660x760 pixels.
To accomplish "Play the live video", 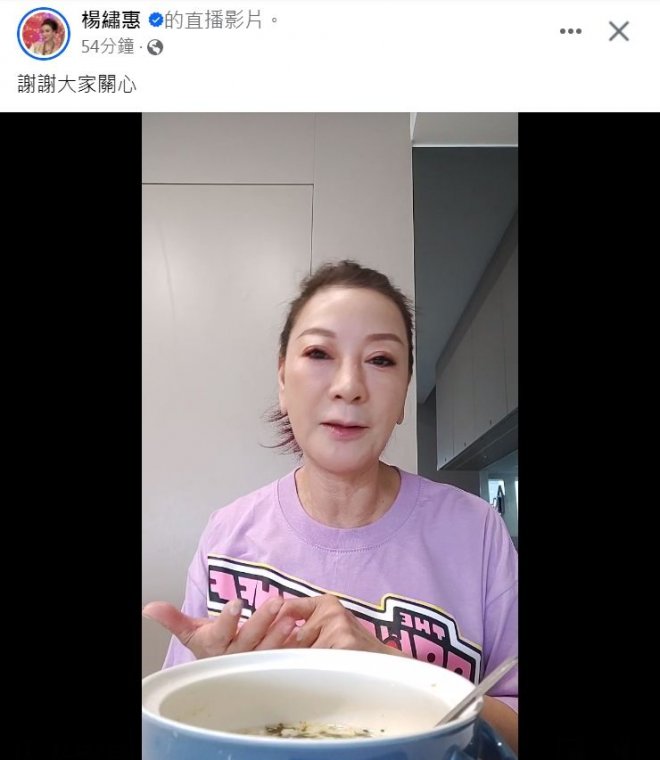I will click(330, 436).
